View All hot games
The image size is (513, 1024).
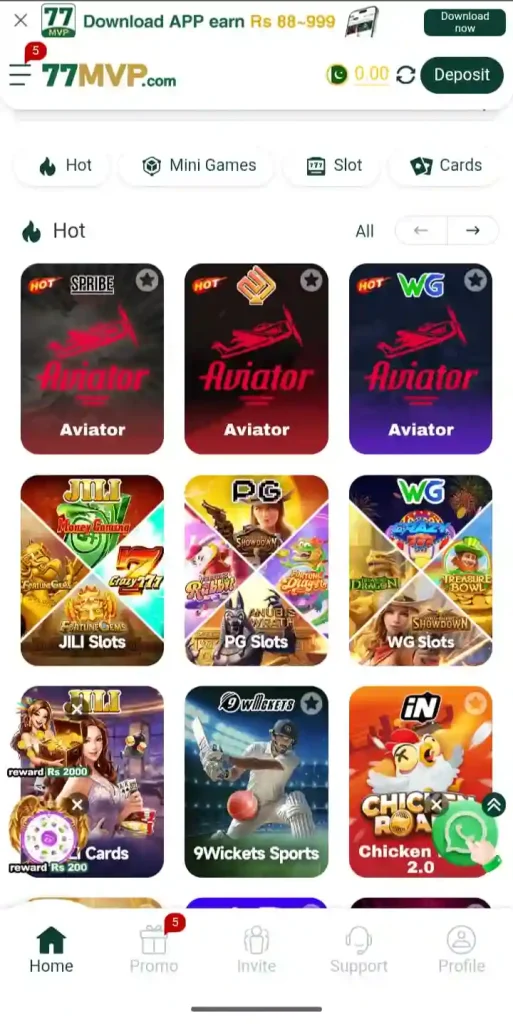click(x=364, y=231)
